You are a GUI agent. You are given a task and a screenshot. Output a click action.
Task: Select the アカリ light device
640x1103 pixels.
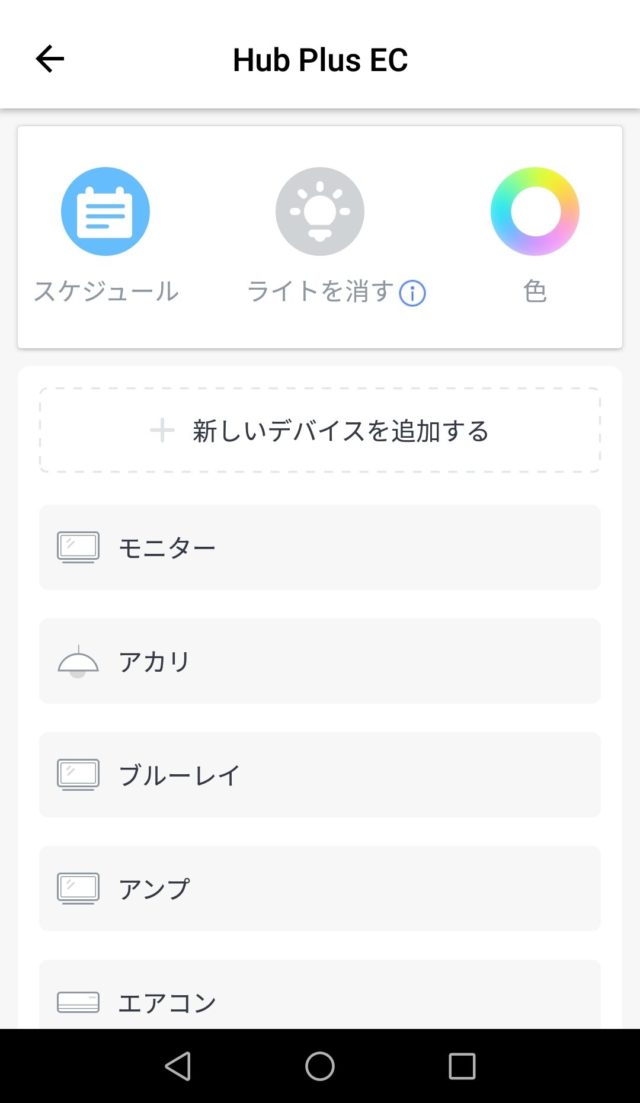pyautogui.click(x=320, y=661)
